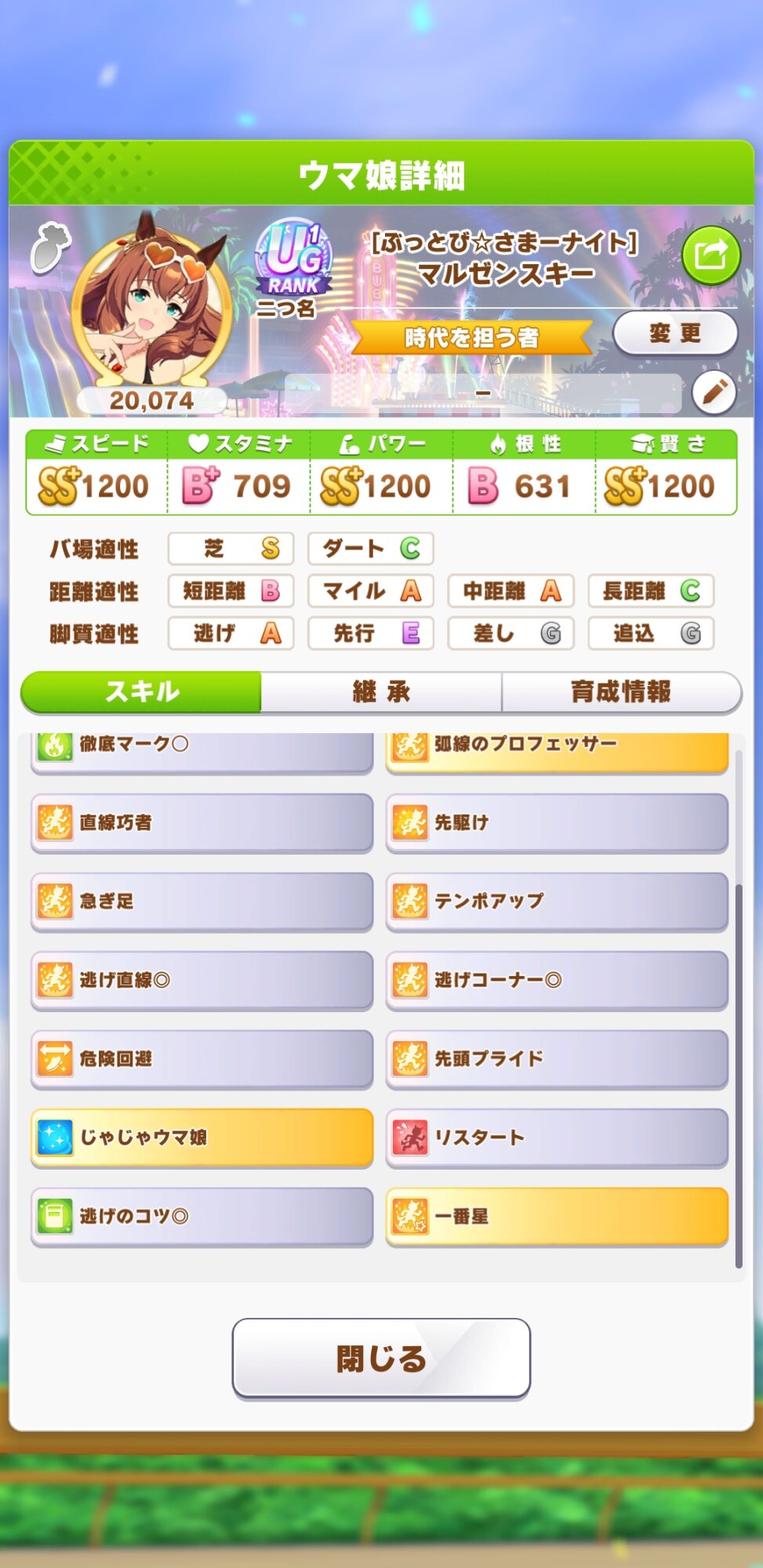This screenshot has width=763, height=1568.
Task: Open the 育成情報 tab
Action: point(620,691)
